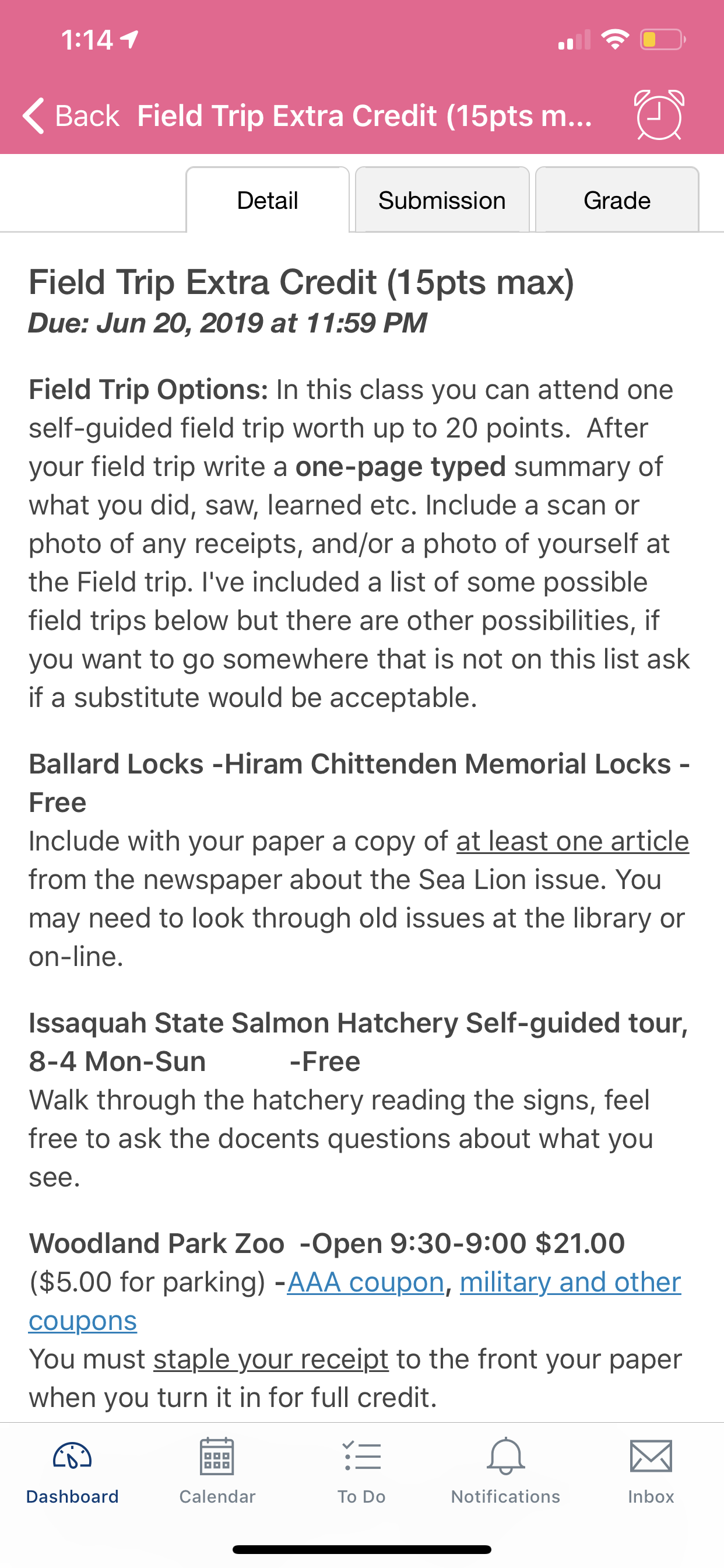
Task: Open the Calendar tab
Action: point(217,1471)
